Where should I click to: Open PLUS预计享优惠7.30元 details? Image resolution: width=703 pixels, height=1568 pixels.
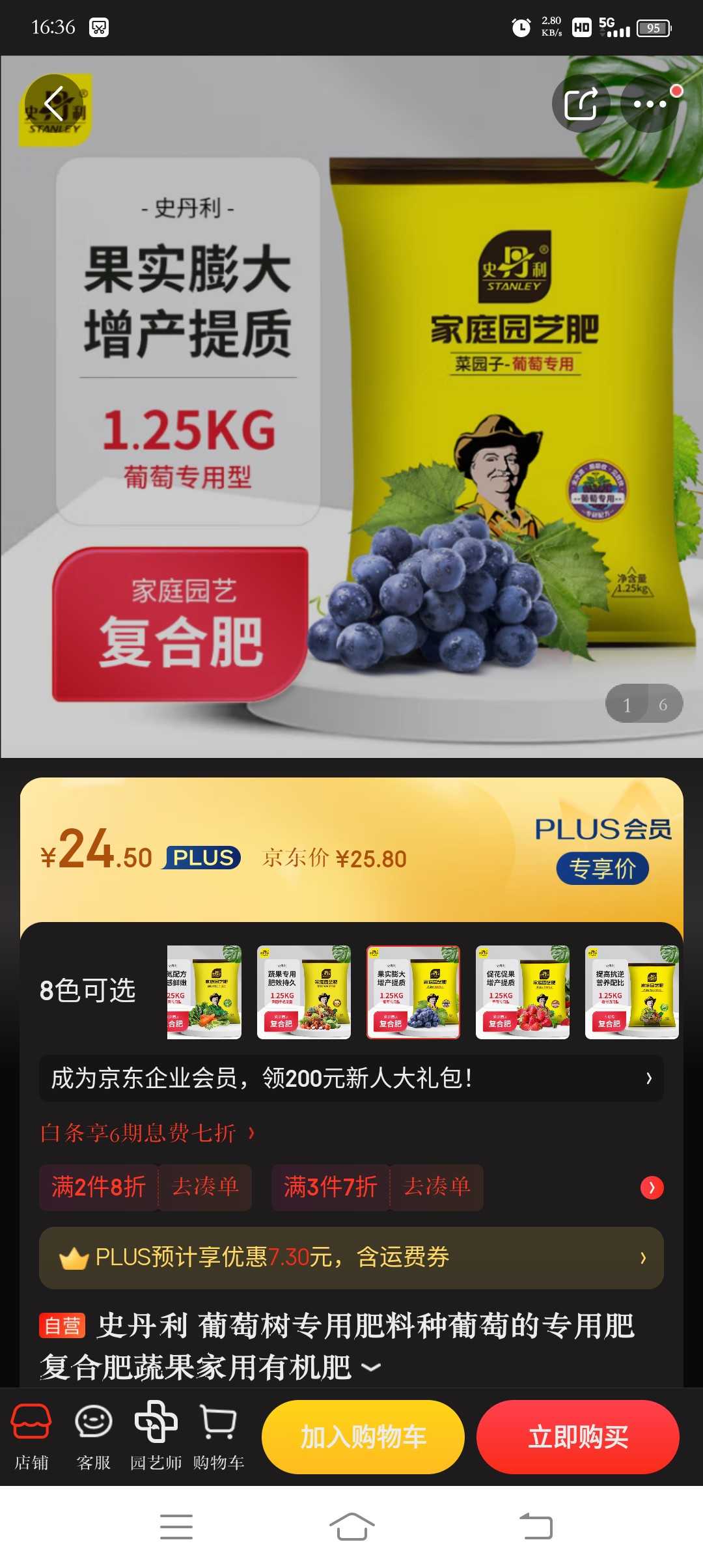351,1257
